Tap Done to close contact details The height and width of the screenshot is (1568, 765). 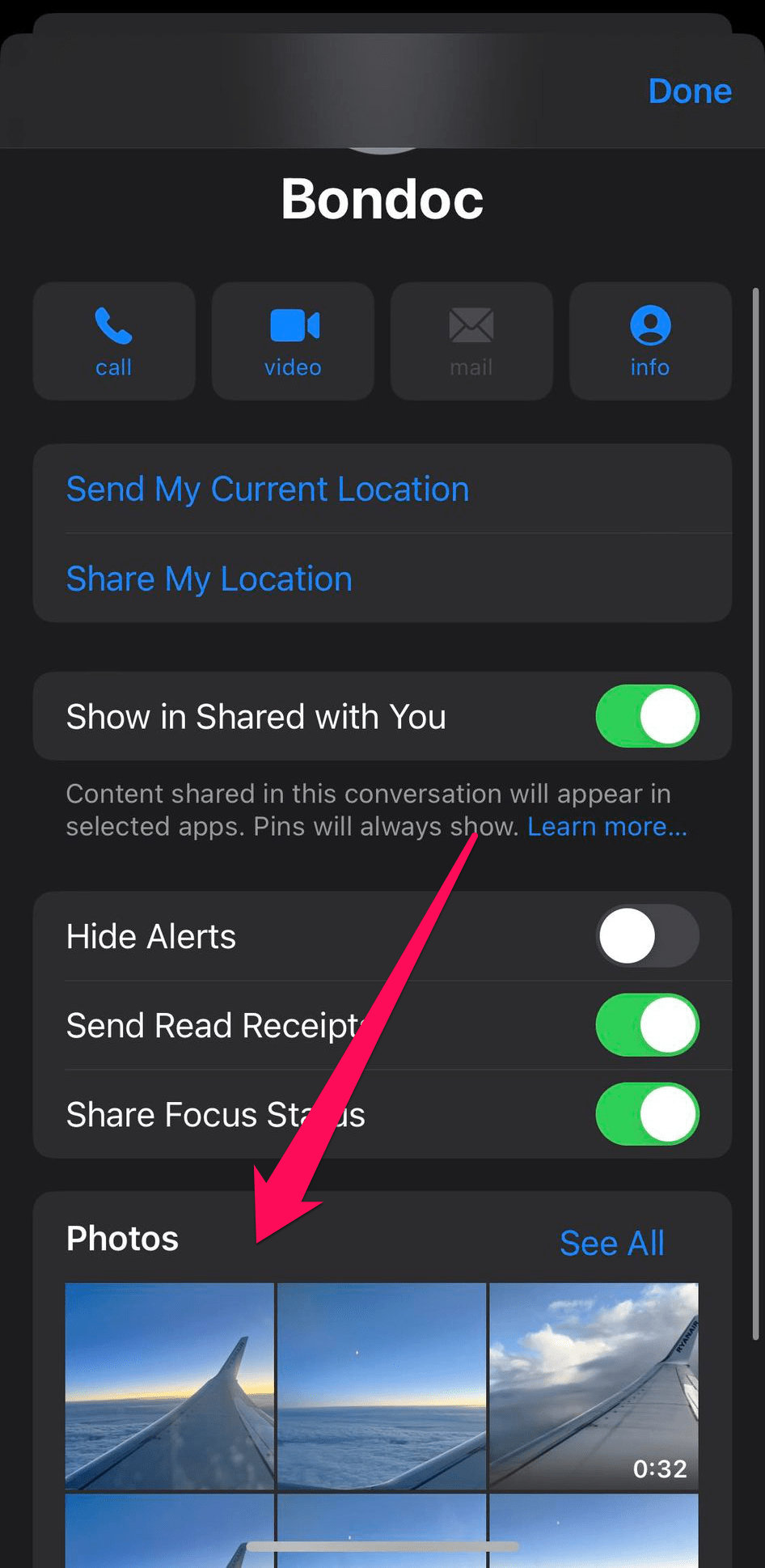tap(690, 91)
